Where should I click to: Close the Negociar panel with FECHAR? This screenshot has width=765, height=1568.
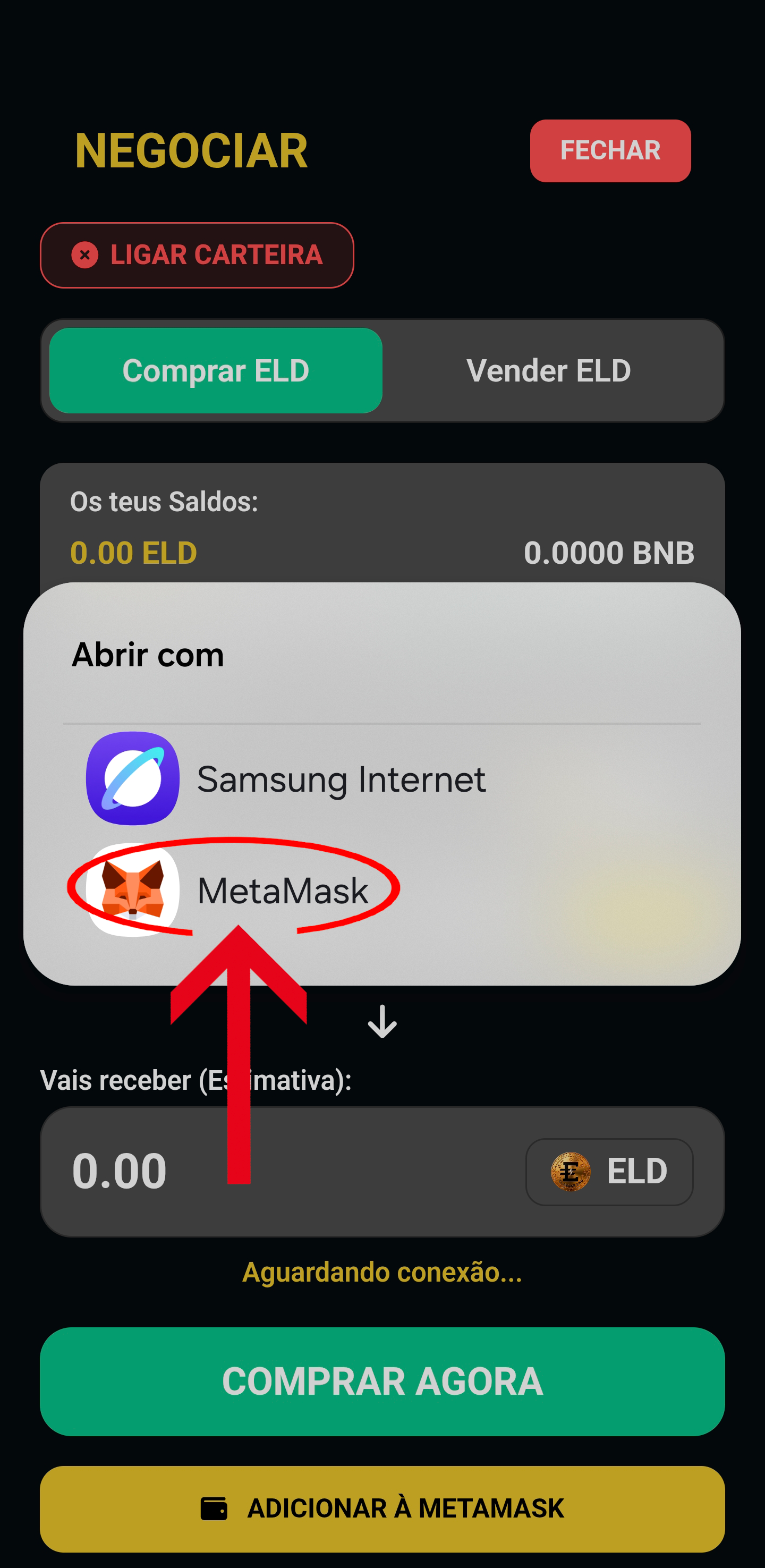(x=610, y=150)
